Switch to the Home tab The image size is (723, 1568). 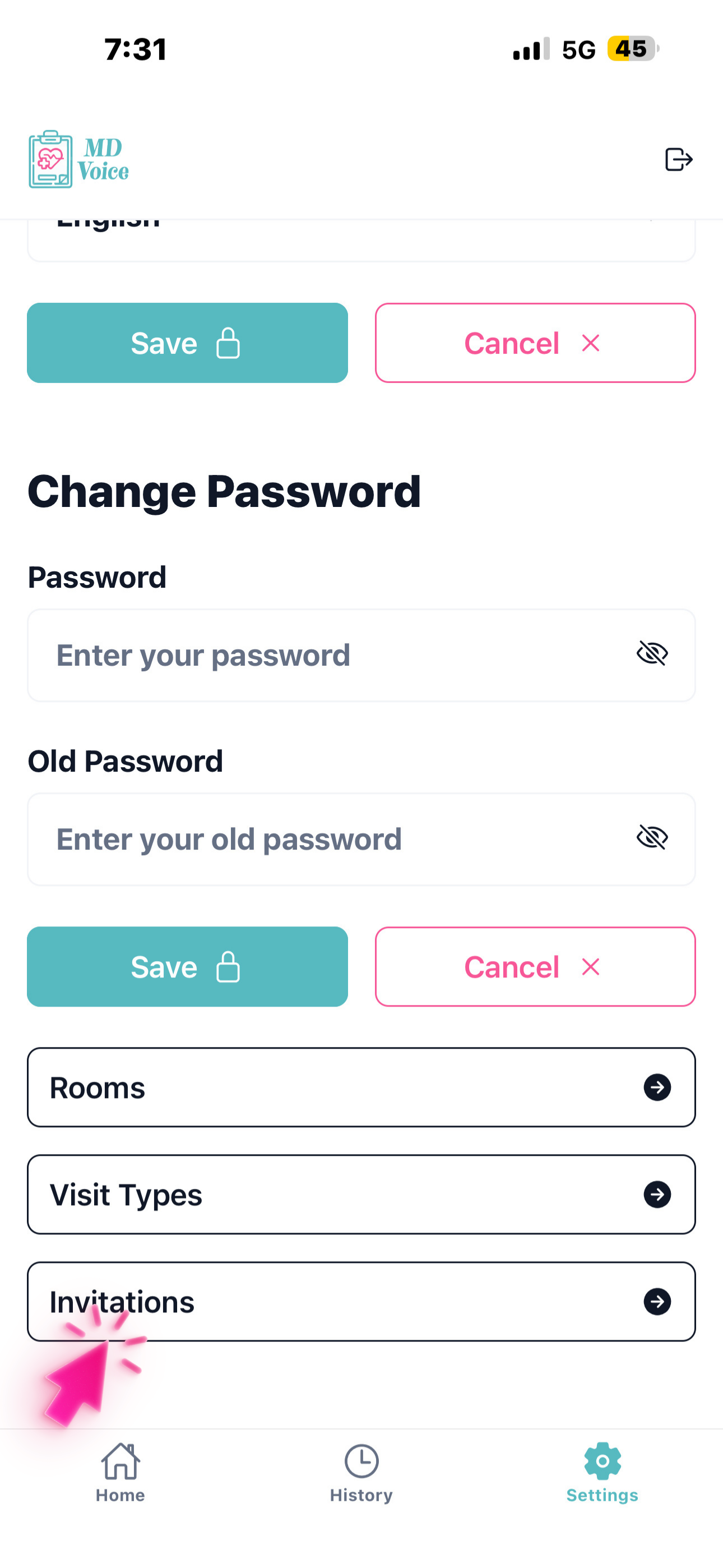click(x=121, y=1472)
